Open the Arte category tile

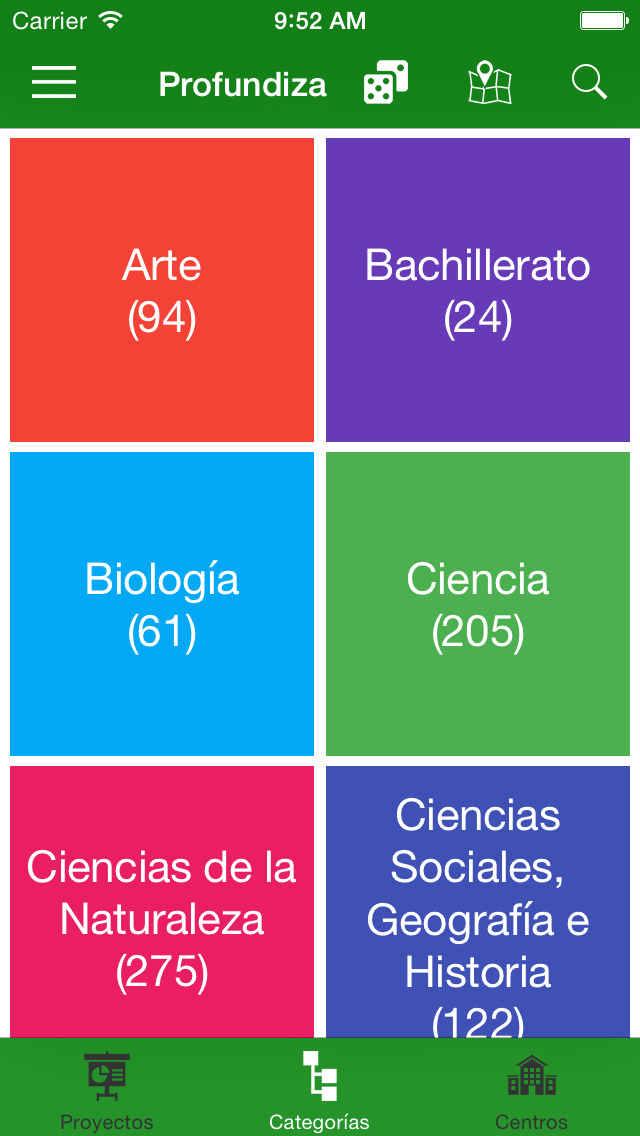click(x=162, y=290)
